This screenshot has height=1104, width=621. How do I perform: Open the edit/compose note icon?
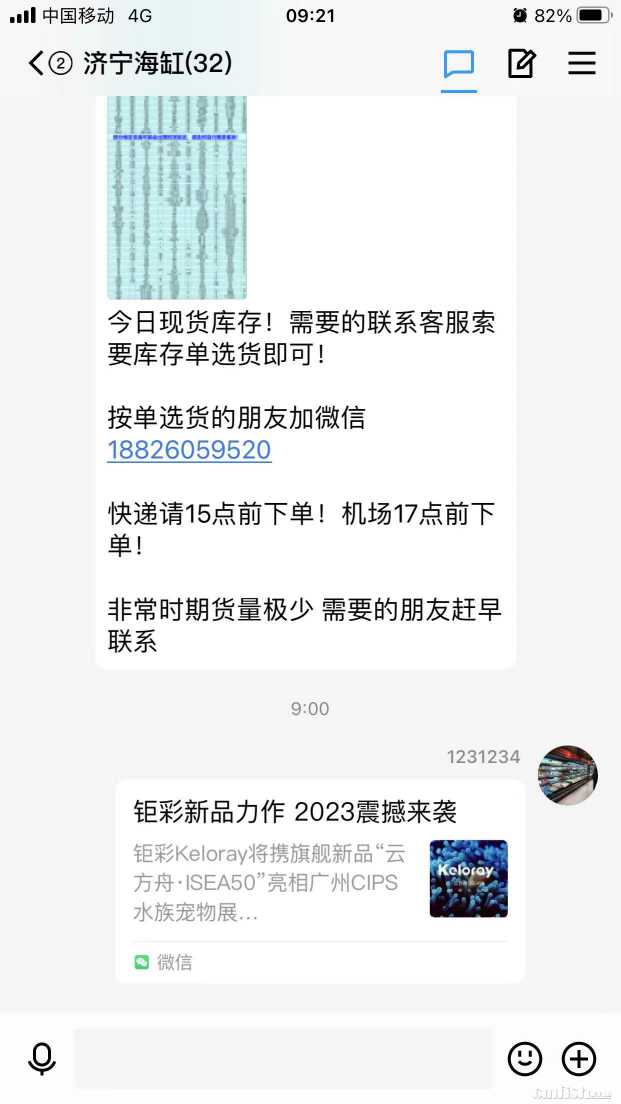click(x=521, y=64)
